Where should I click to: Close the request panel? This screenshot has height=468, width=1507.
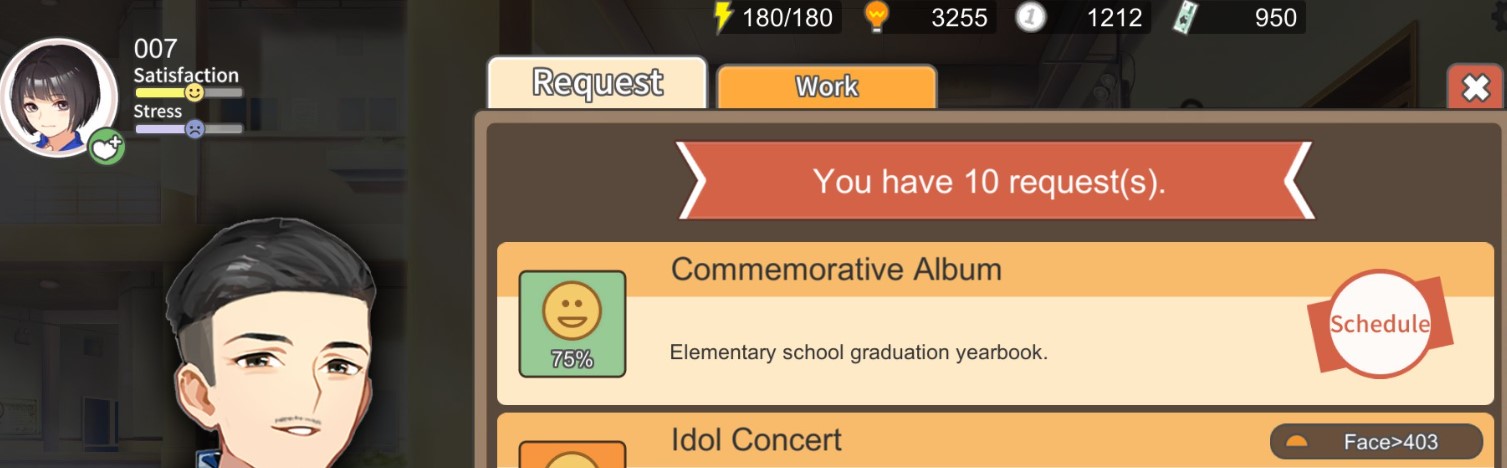tap(1475, 88)
